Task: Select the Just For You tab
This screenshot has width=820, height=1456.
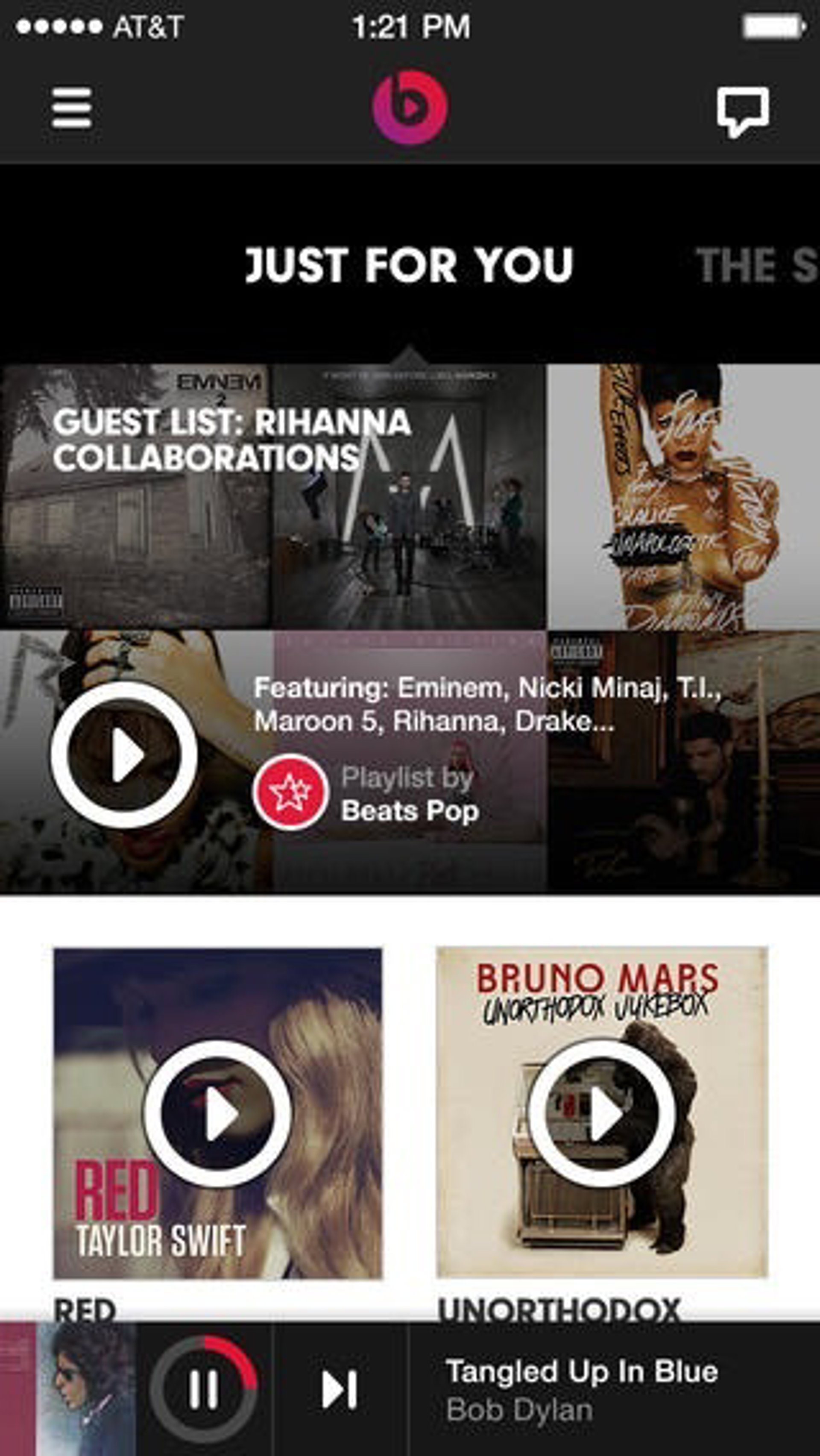Action: click(409, 265)
